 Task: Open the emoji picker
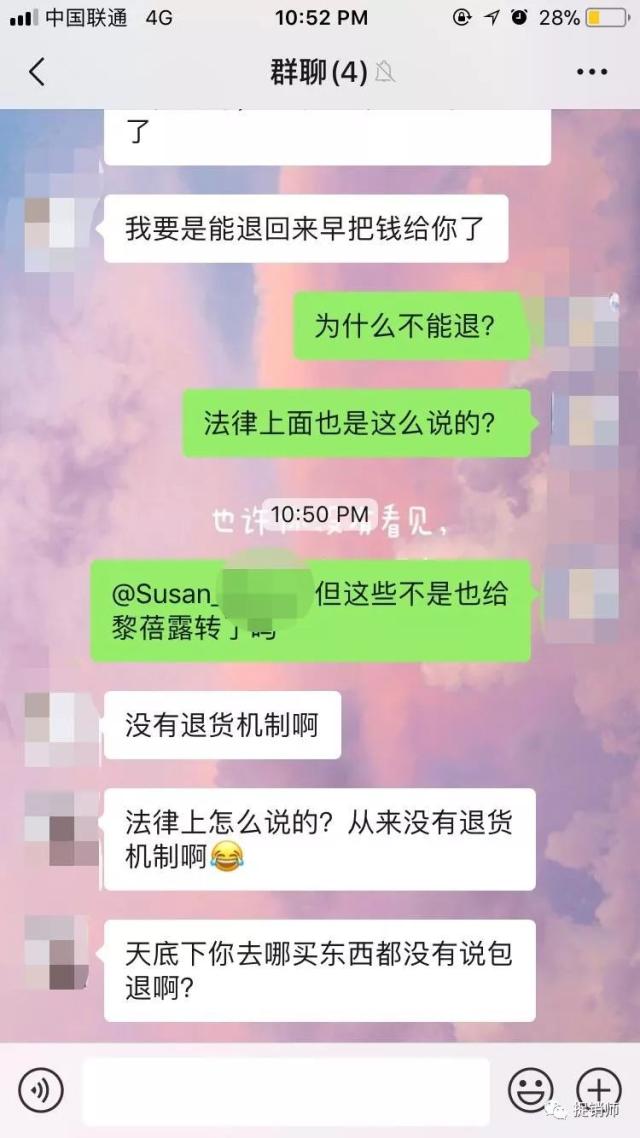pyautogui.click(x=530, y=1090)
